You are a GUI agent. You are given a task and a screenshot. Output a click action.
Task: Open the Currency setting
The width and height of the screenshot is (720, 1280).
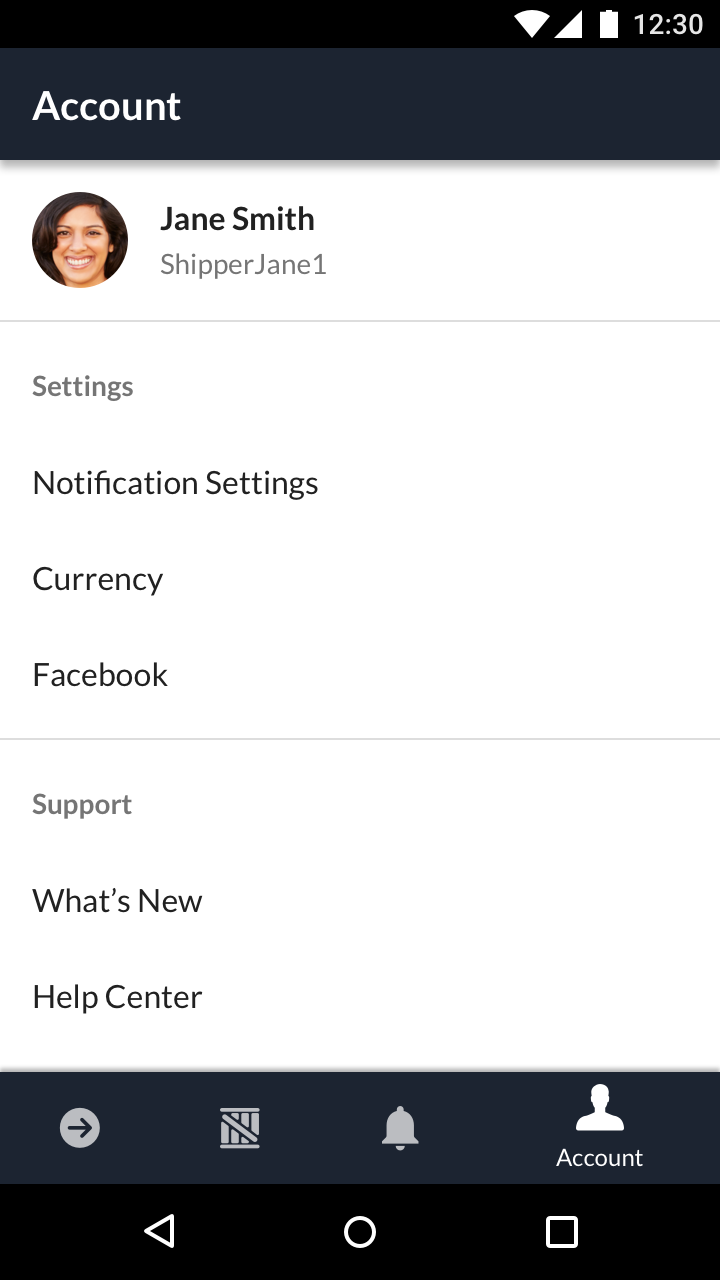coord(360,579)
